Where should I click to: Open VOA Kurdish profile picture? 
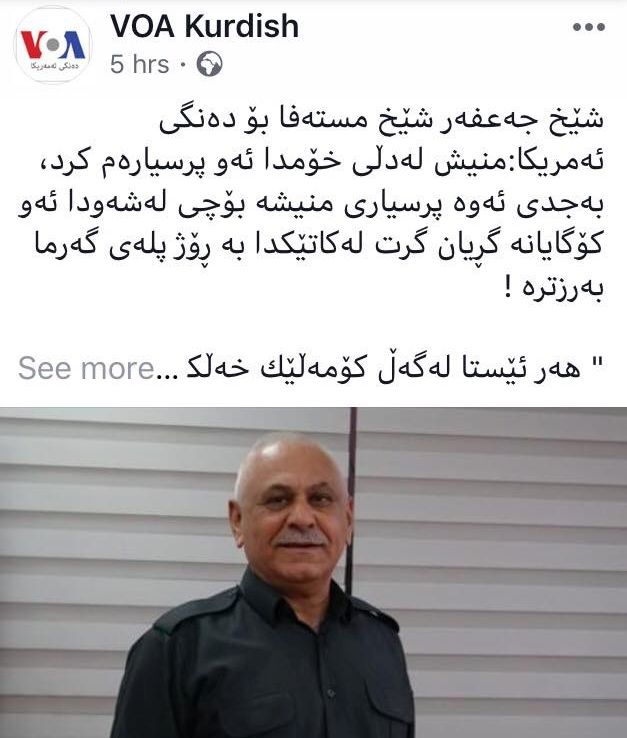[51, 44]
